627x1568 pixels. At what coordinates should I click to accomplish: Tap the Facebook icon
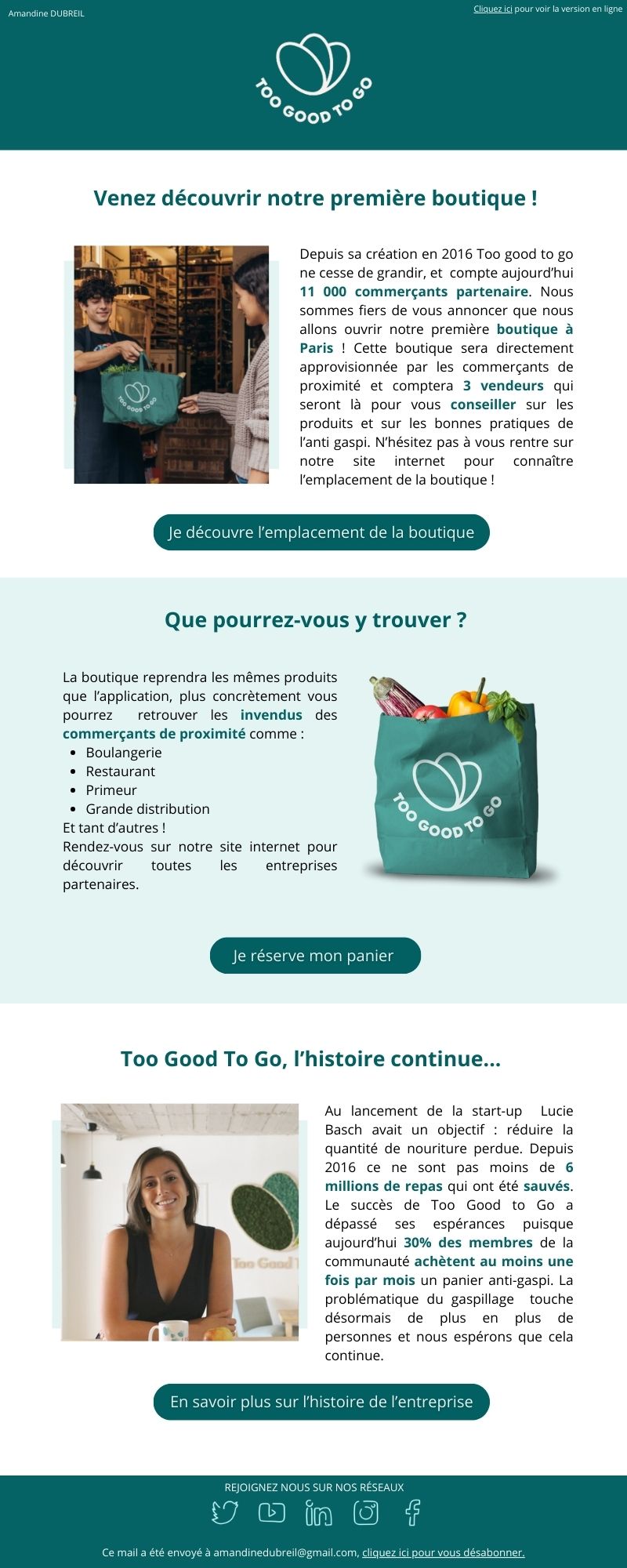[412, 1512]
